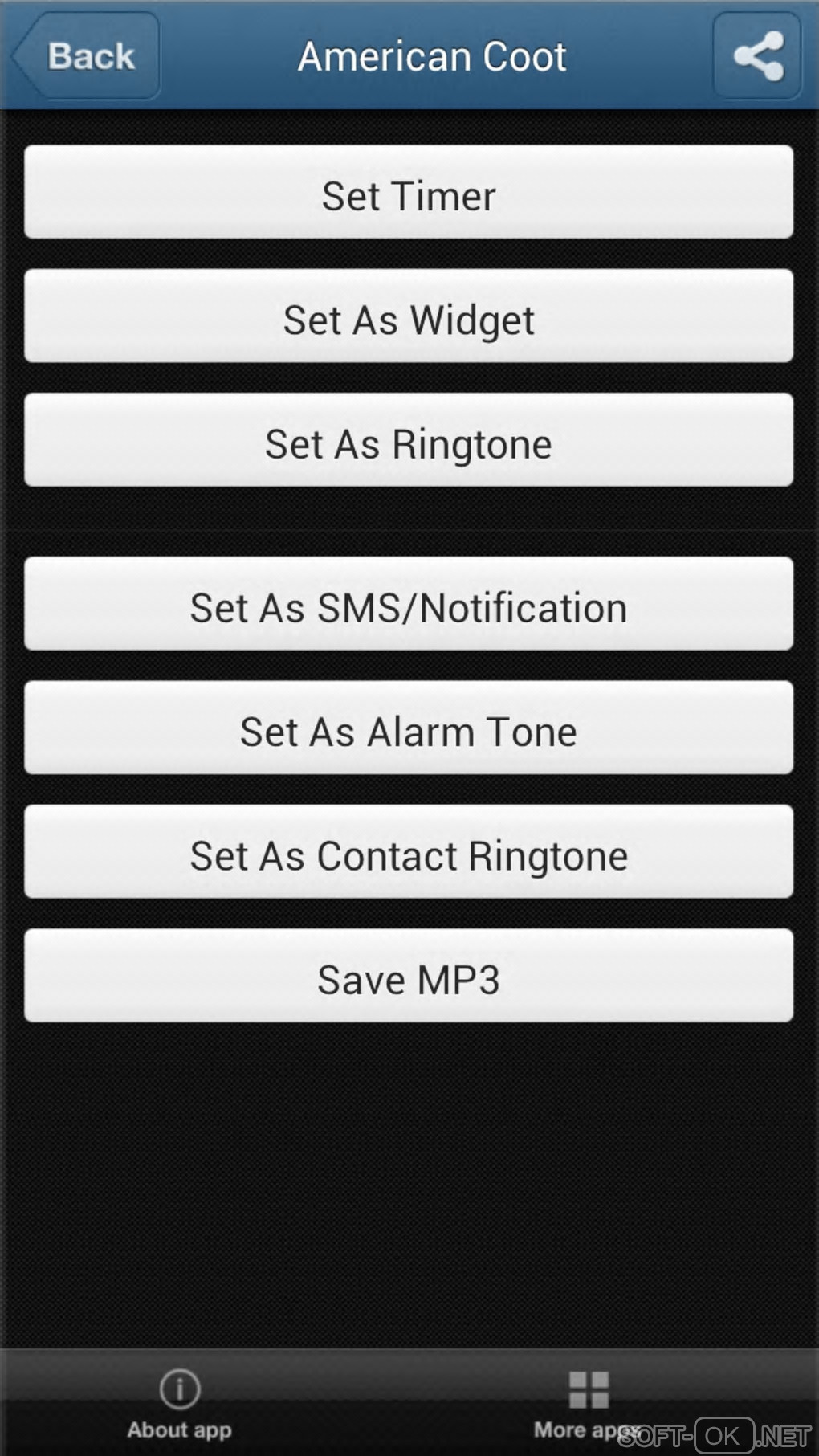The height and width of the screenshot is (1456, 819).
Task: Open About app info
Action: [179, 1404]
